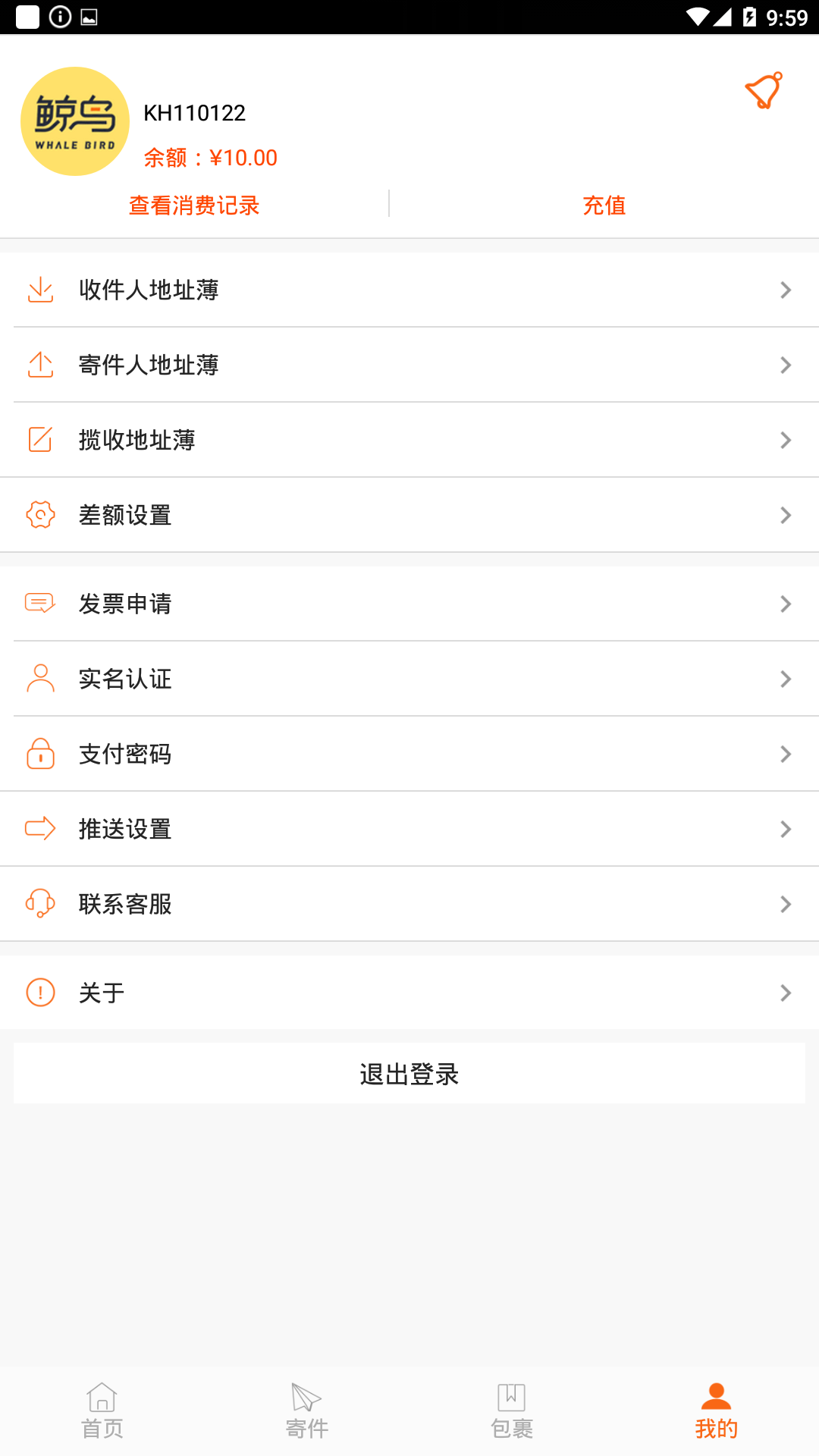Open 推送设置 push settings
The image size is (819, 1456).
(x=409, y=829)
